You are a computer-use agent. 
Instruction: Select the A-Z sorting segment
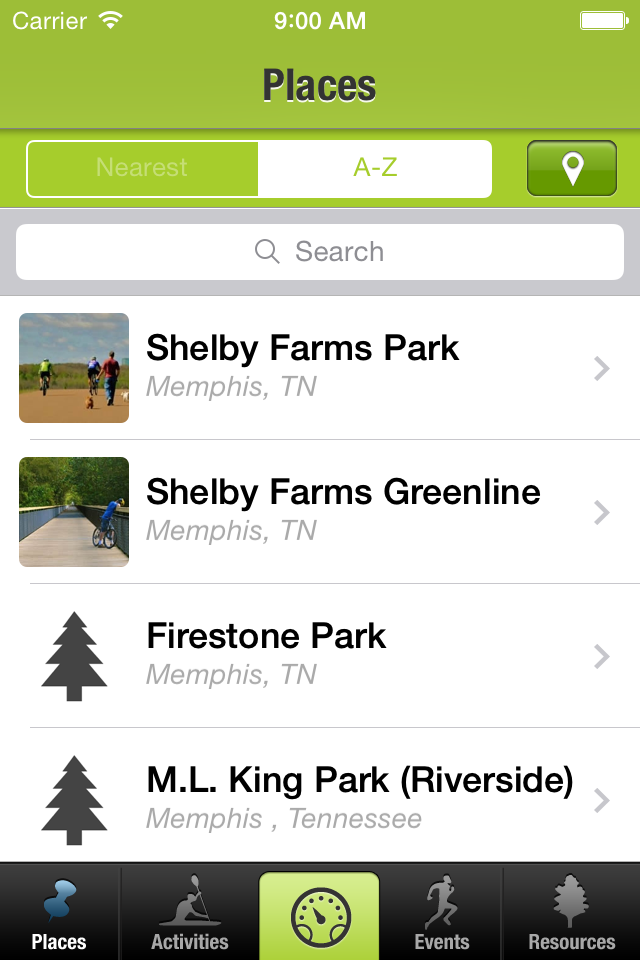(x=375, y=168)
